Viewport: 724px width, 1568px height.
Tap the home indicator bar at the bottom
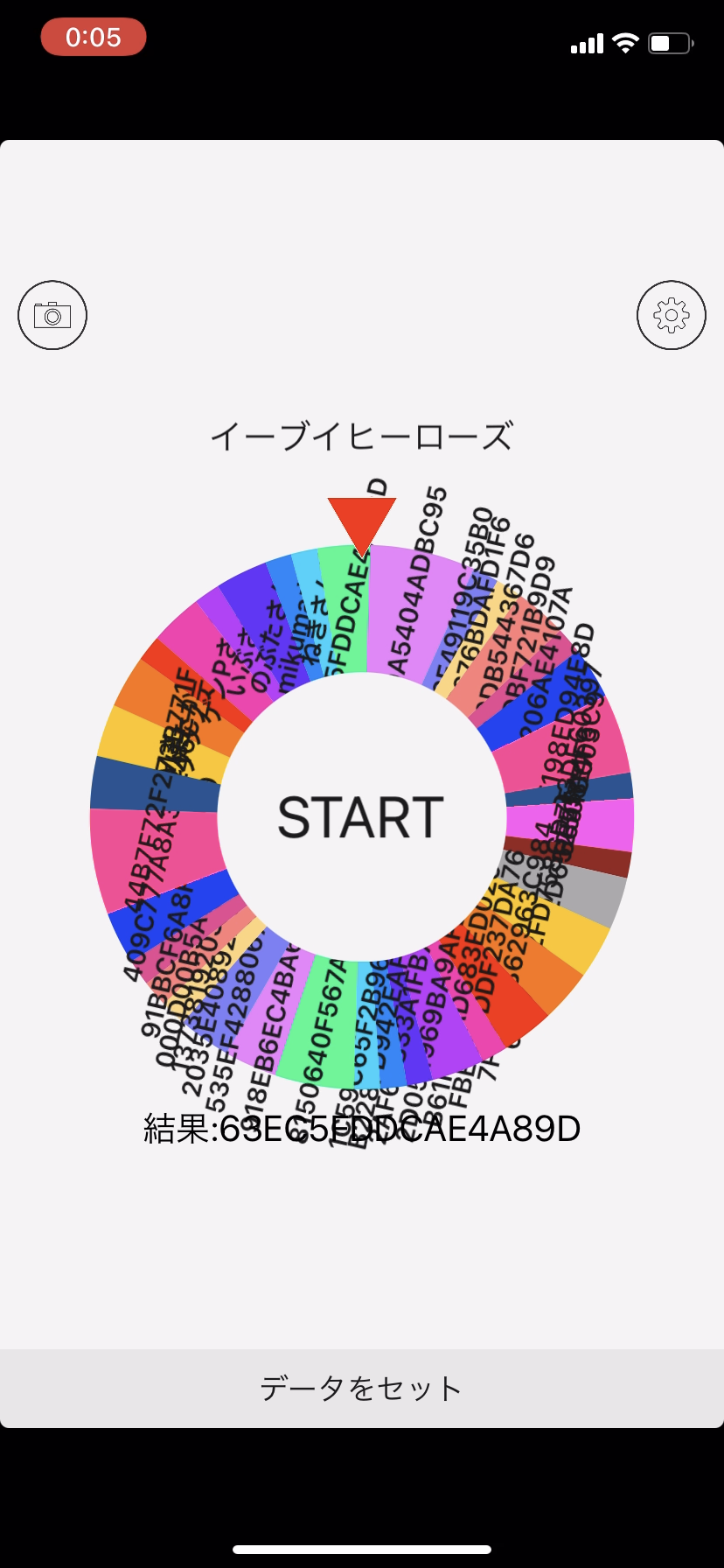[362, 1550]
